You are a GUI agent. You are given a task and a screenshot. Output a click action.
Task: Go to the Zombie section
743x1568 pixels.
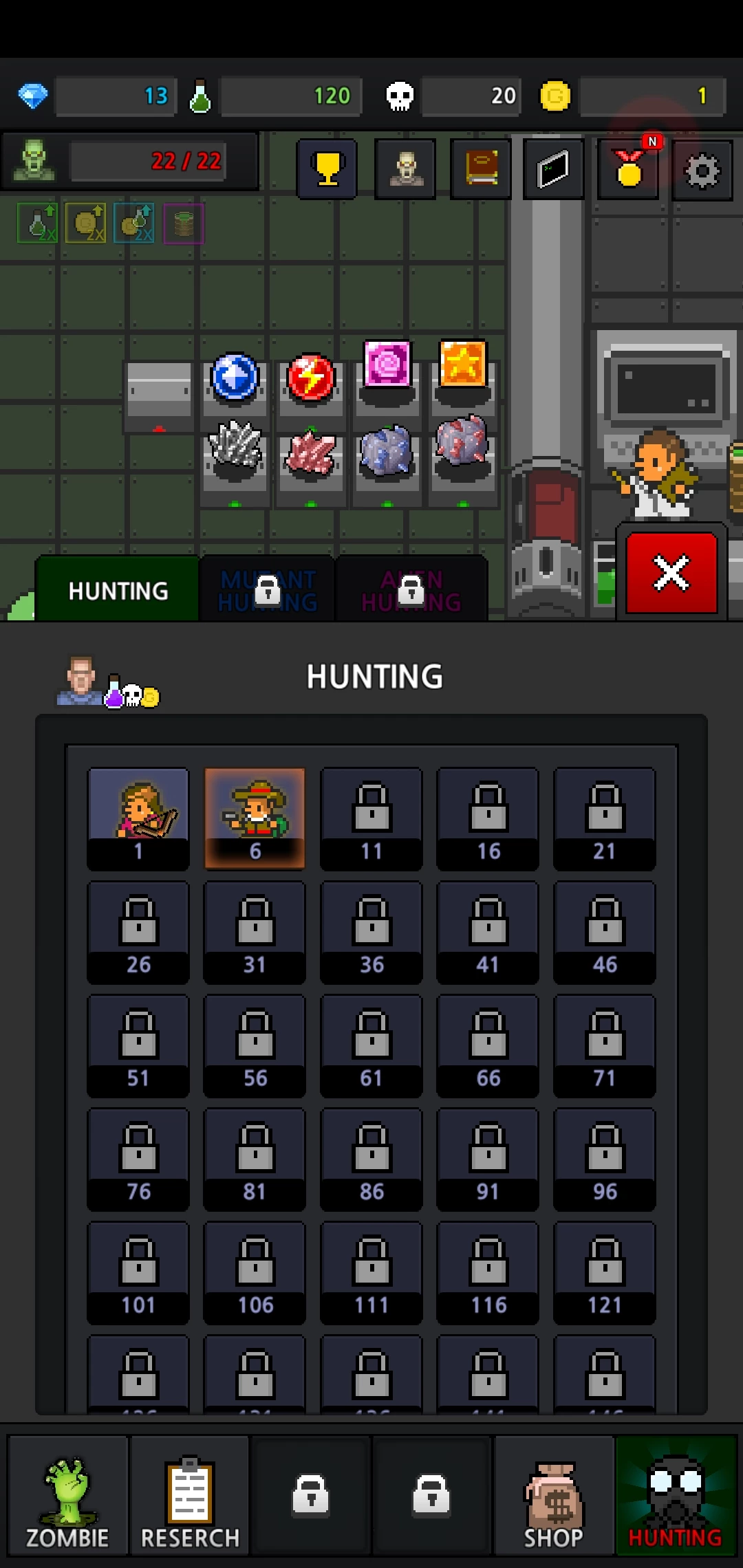(68, 1496)
